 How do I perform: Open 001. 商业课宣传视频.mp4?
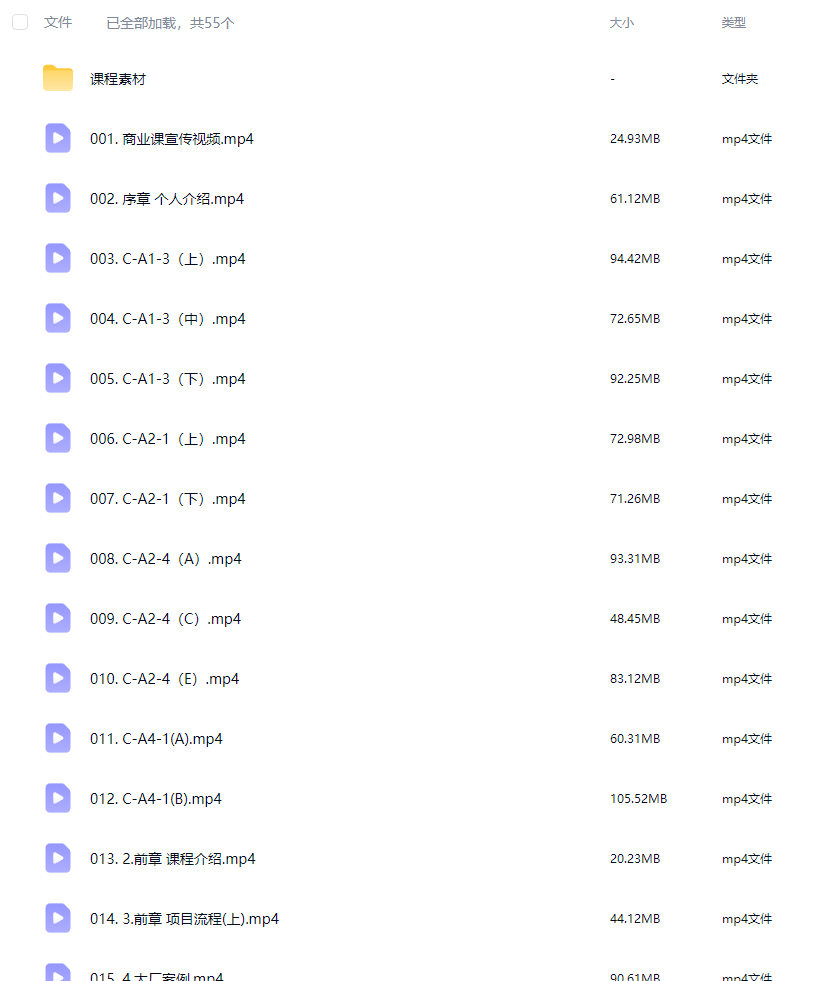pos(171,139)
